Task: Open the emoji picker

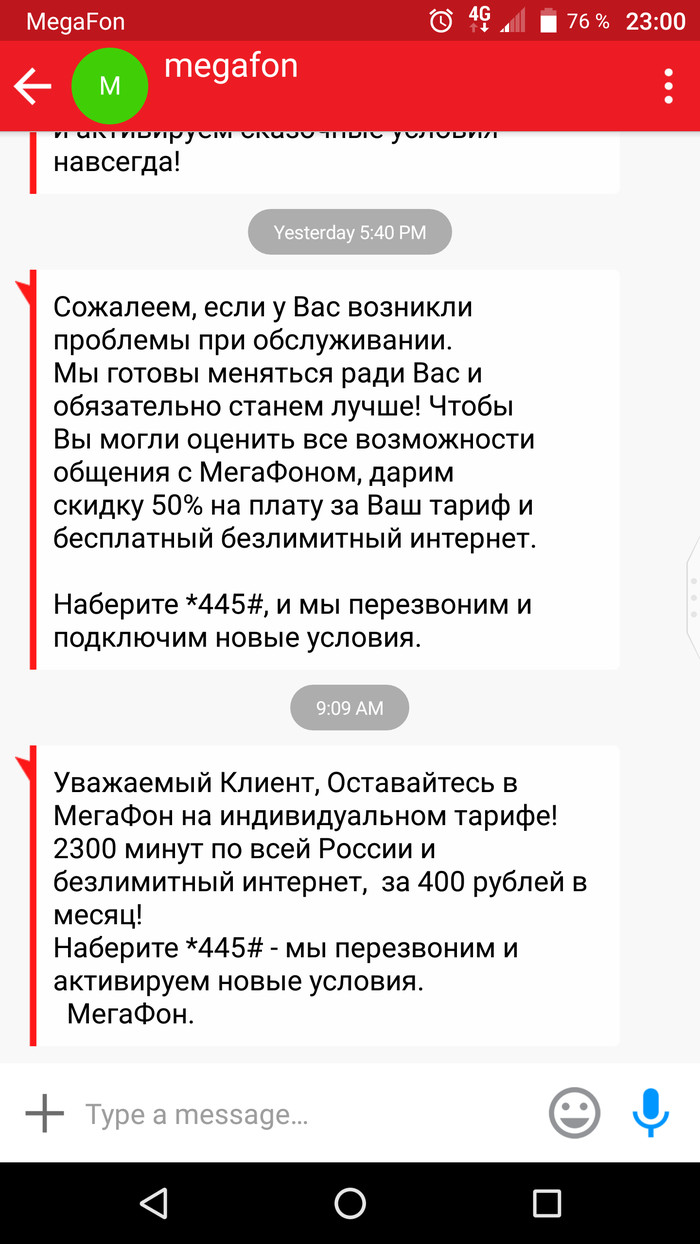Action: click(575, 1113)
